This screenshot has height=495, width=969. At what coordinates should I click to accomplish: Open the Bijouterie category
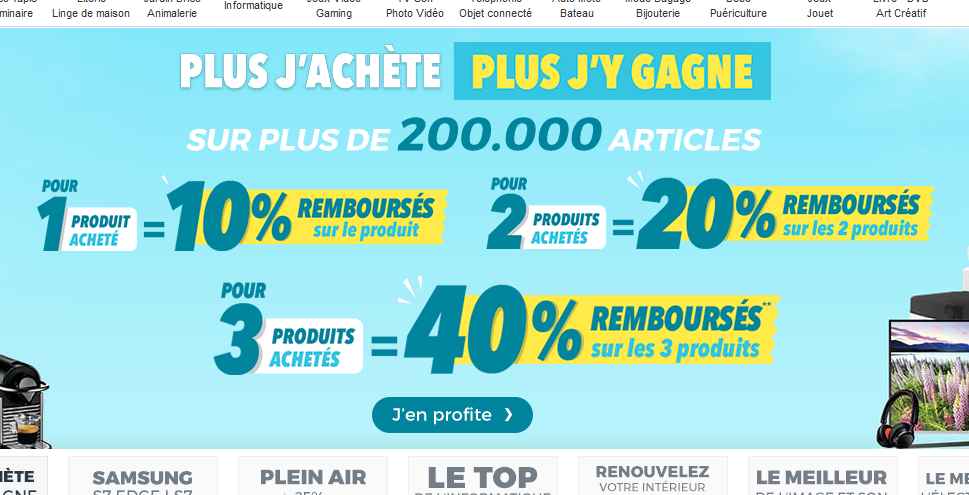657,13
